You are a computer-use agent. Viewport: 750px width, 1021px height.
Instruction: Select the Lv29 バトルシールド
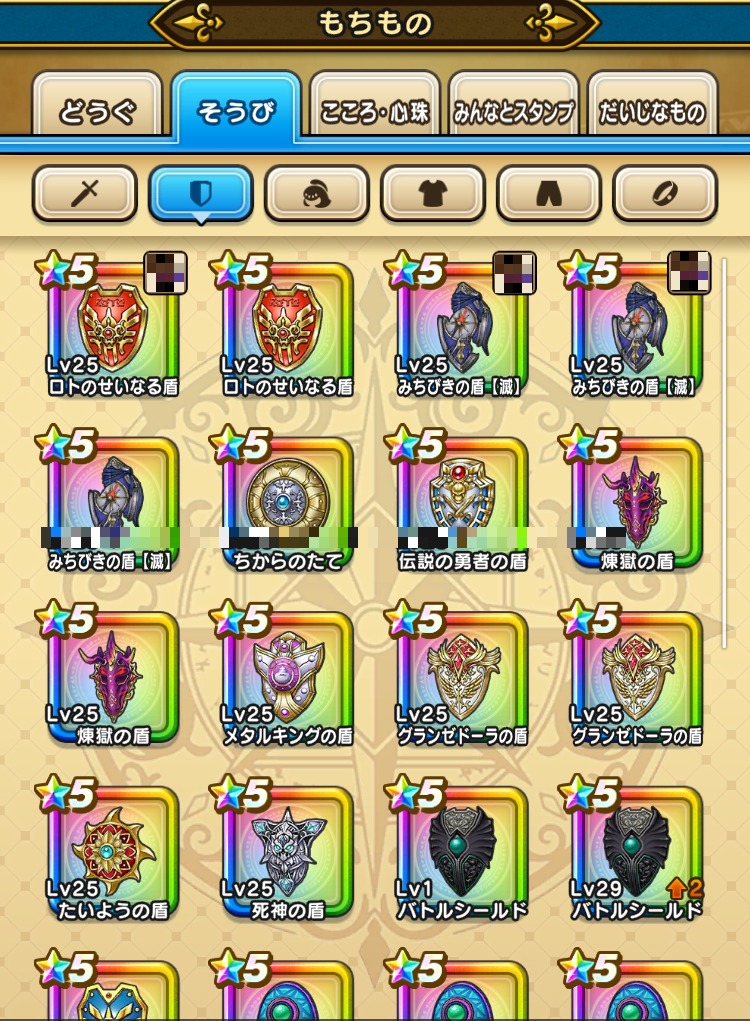pyautogui.click(x=637, y=852)
